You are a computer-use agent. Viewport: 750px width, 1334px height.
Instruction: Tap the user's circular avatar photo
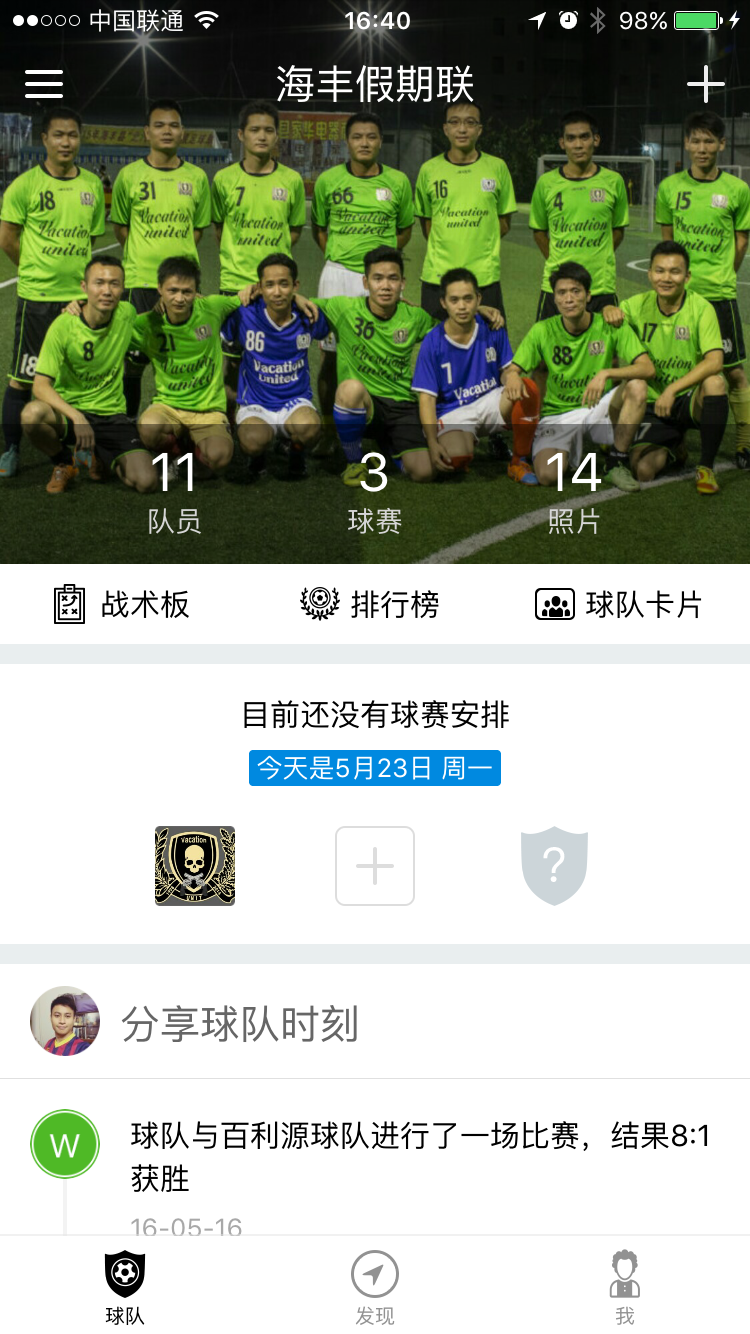tap(65, 1022)
